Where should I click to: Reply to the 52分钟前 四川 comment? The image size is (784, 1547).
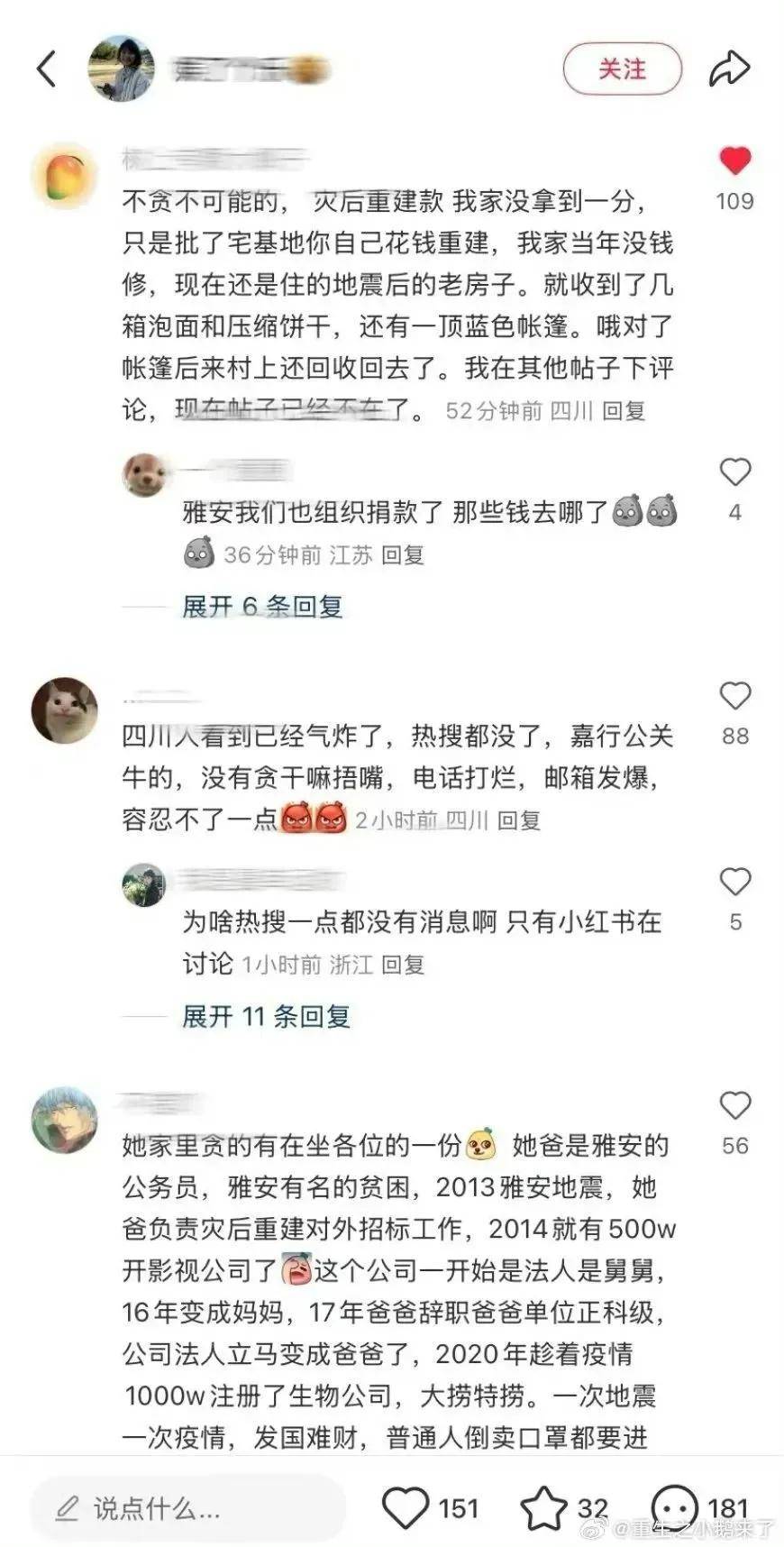pos(624,411)
